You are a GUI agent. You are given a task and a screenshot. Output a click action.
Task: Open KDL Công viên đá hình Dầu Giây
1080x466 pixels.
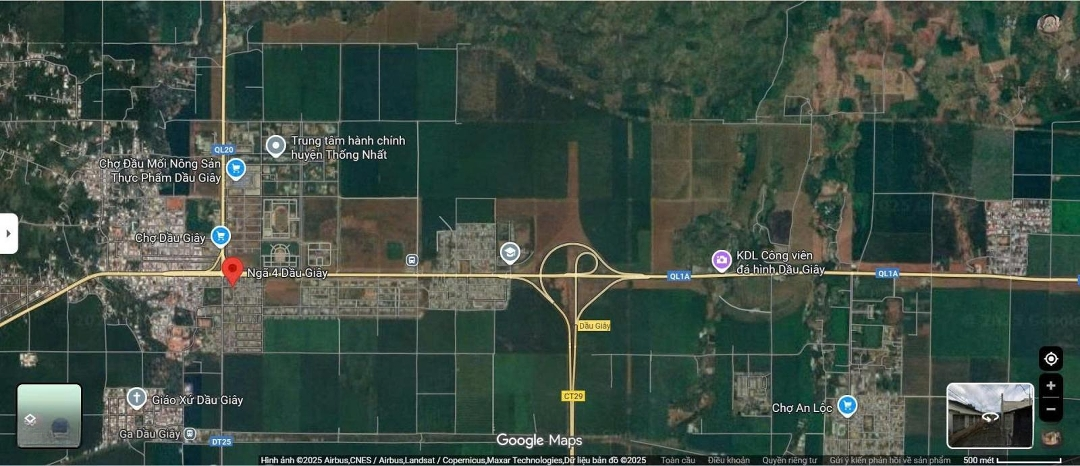[x=721, y=261]
